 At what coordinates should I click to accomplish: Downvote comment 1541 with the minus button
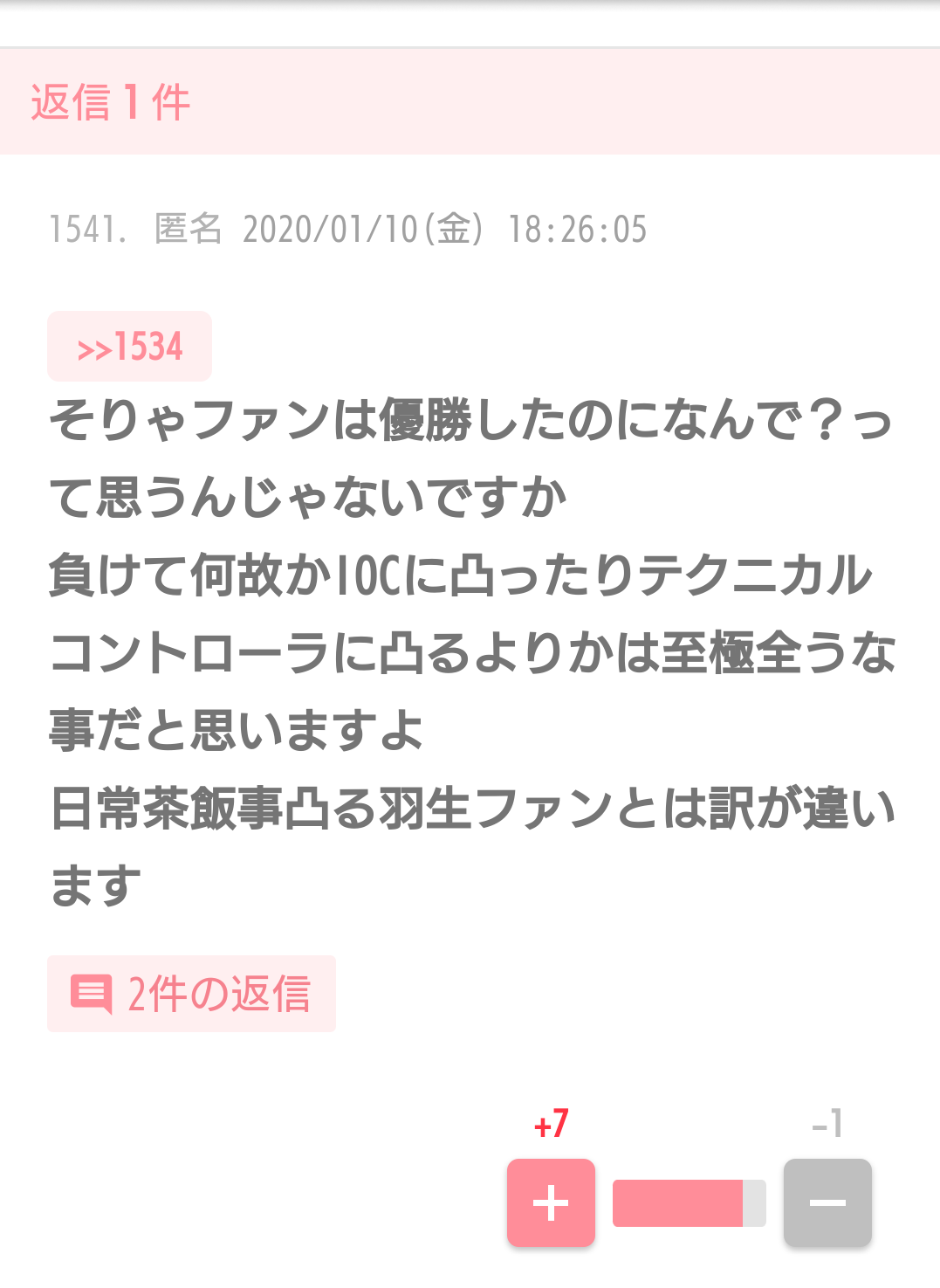(x=827, y=1202)
